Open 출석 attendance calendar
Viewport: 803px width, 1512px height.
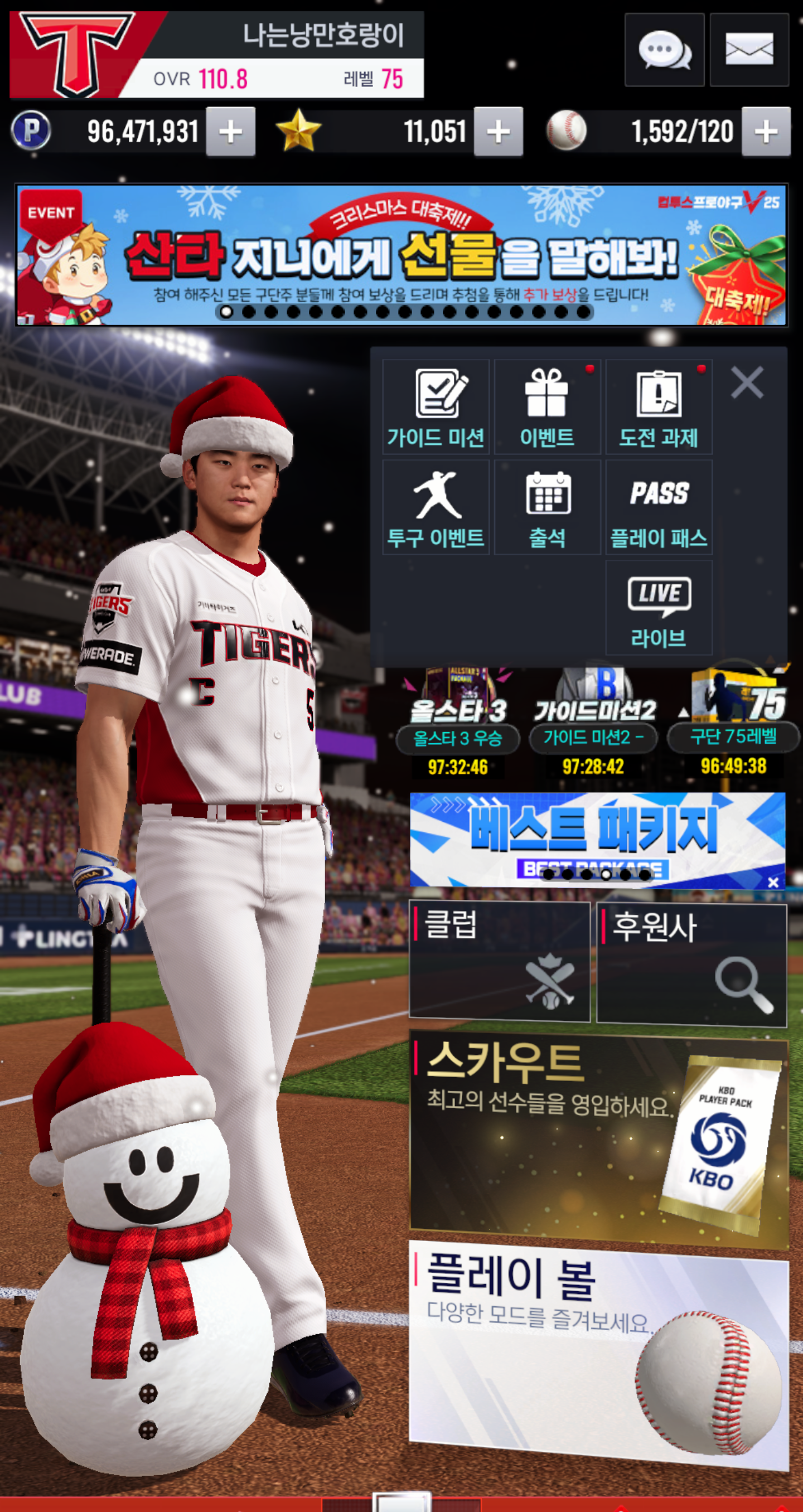point(547,507)
